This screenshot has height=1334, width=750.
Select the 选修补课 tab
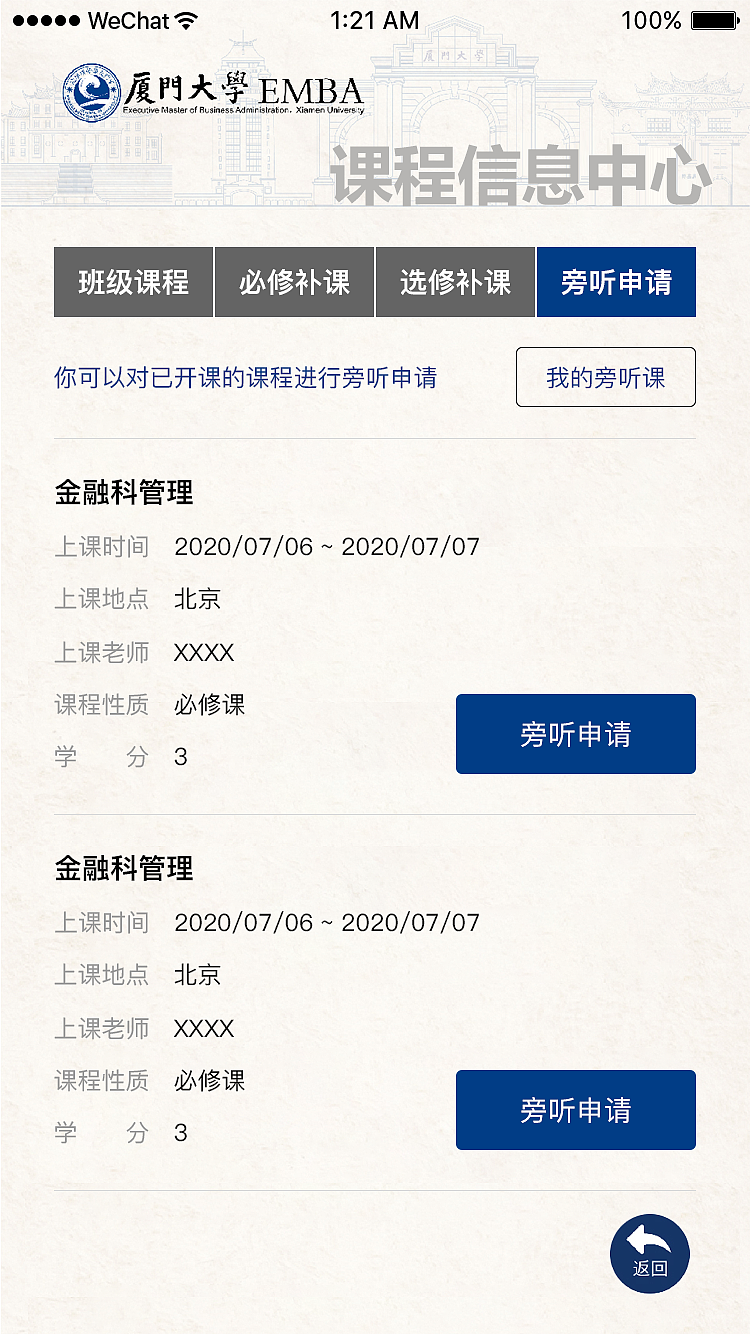pos(455,282)
